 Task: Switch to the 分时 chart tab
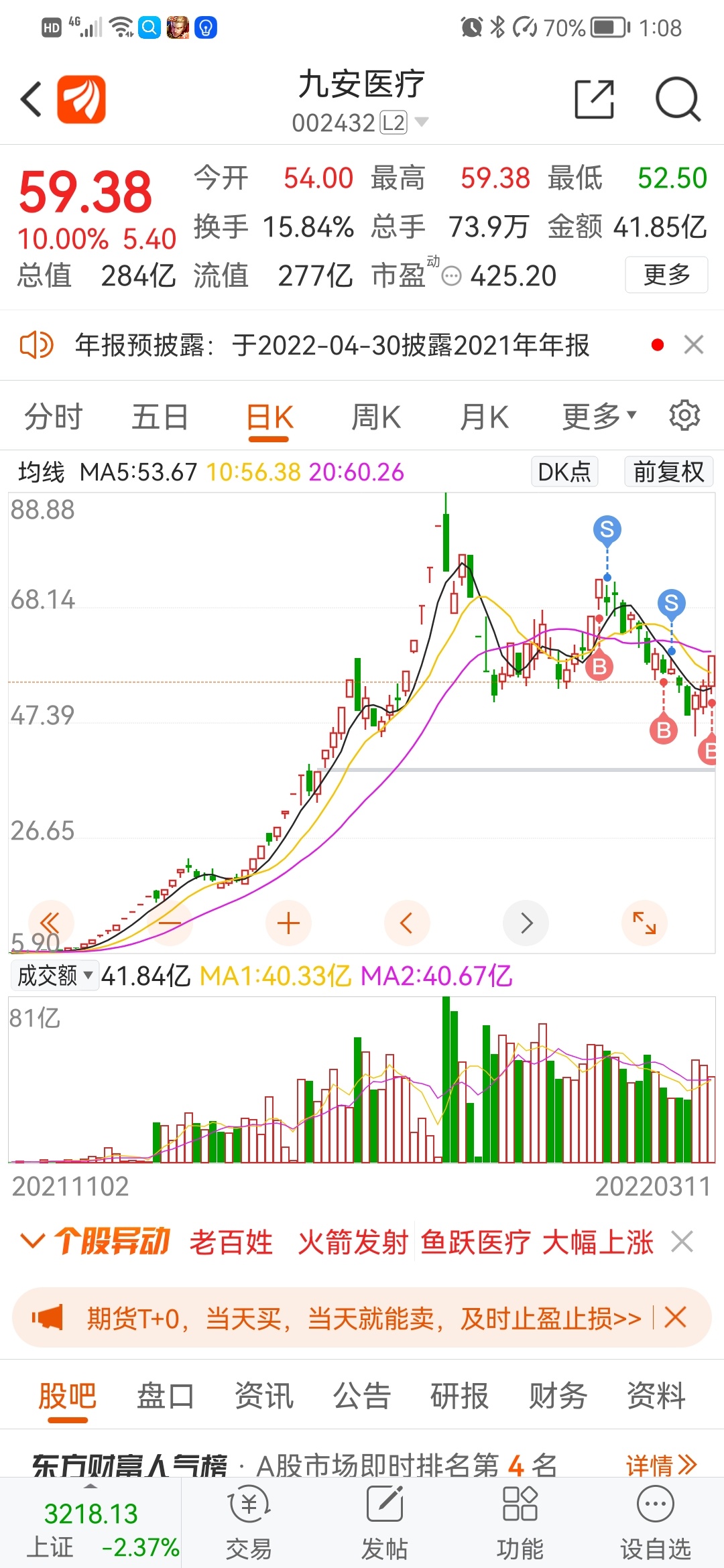coord(53,417)
